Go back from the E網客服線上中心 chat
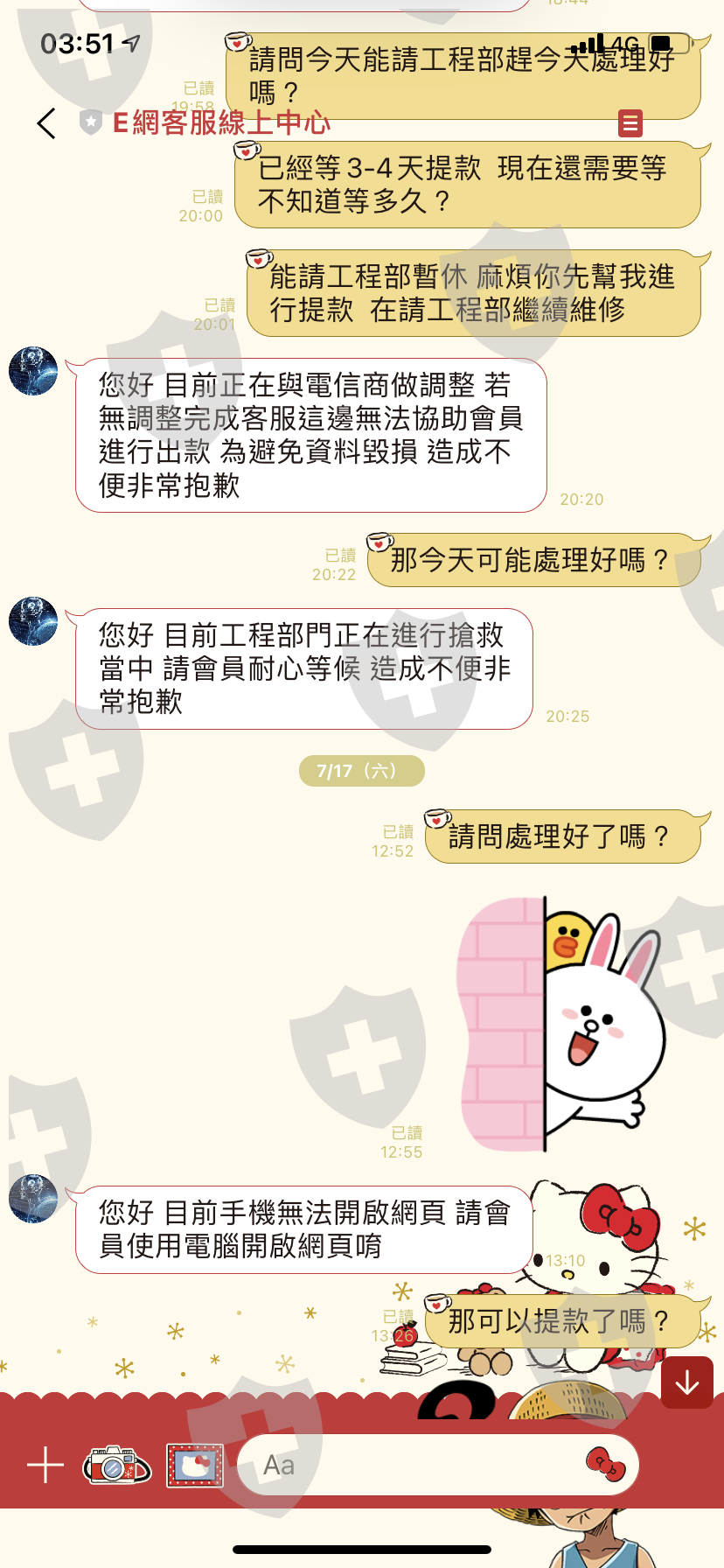 click(46, 123)
